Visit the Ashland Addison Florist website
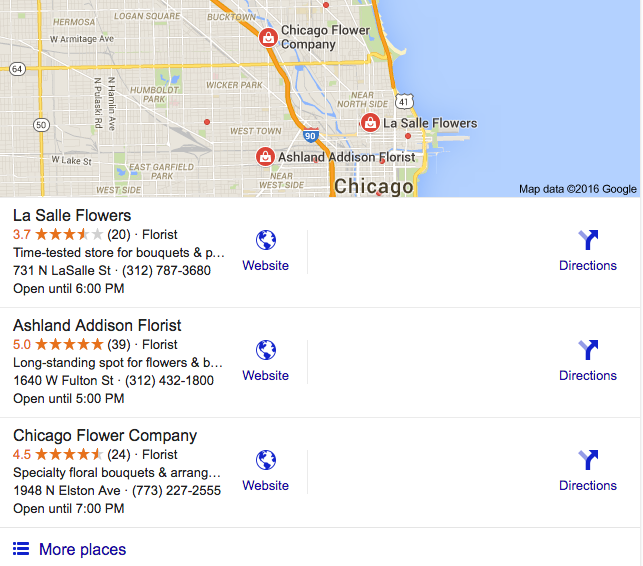 (x=265, y=361)
